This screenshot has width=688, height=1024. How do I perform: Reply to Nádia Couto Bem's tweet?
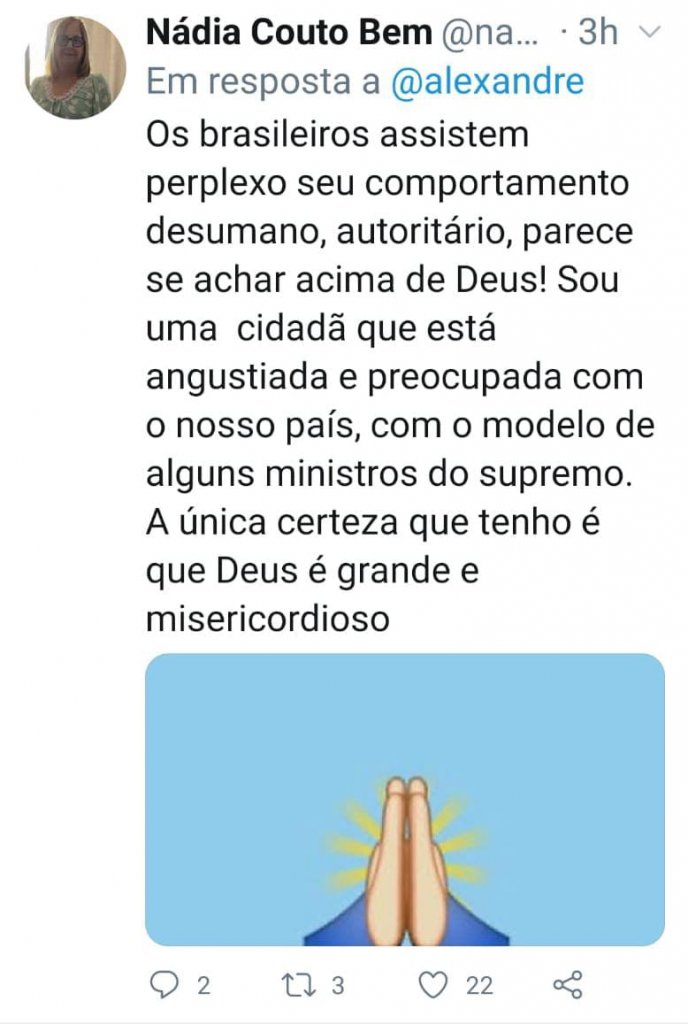(x=163, y=985)
